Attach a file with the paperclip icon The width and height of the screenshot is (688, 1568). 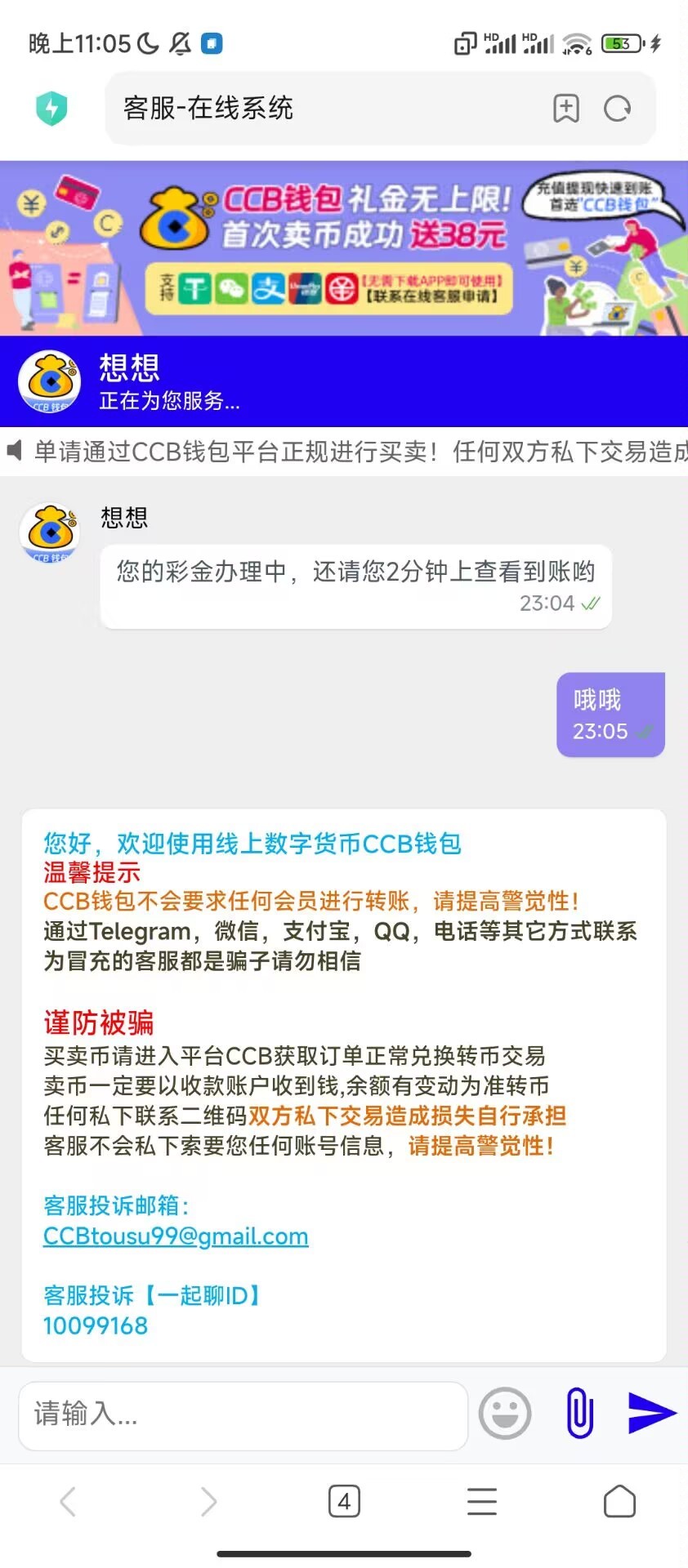(579, 1413)
